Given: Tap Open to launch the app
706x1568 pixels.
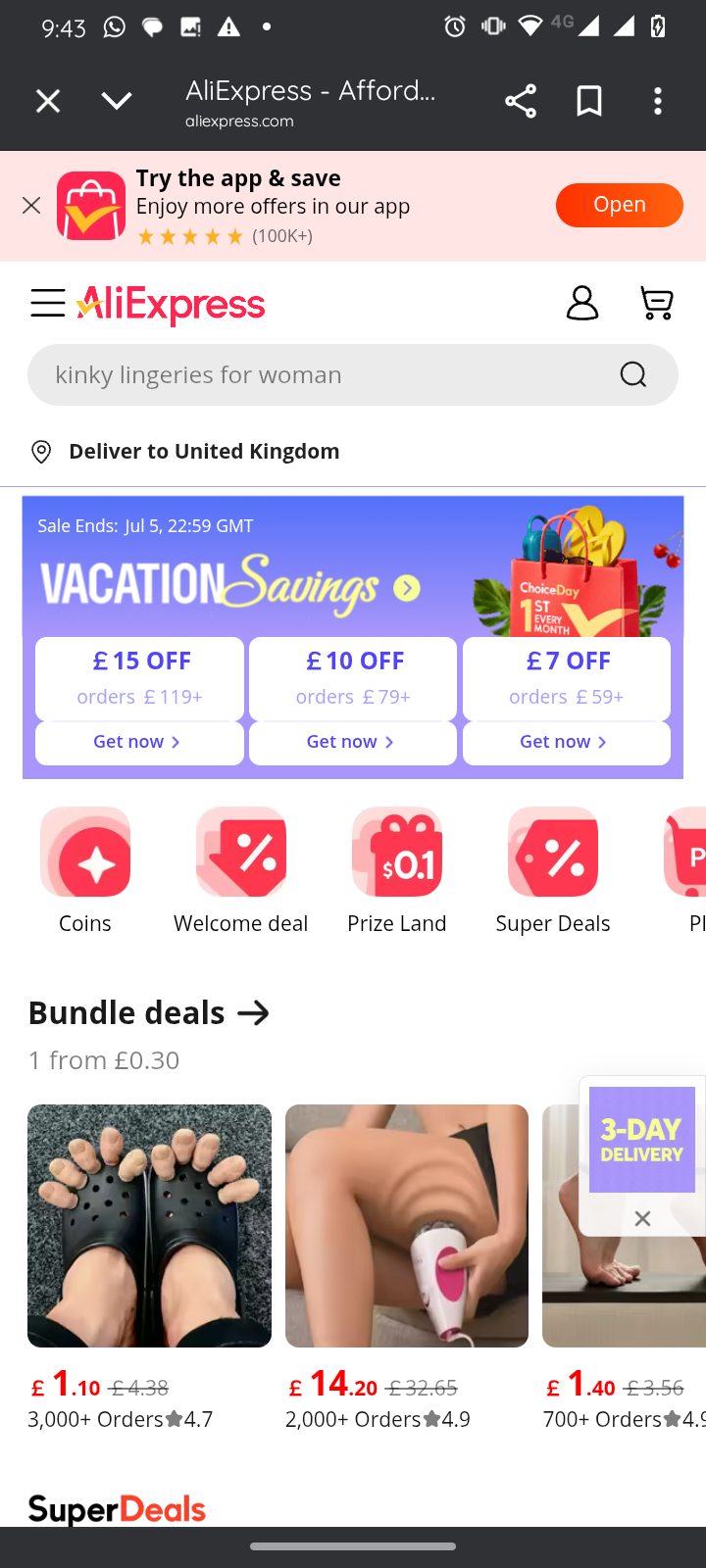Looking at the screenshot, I should [x=619, y=205].
